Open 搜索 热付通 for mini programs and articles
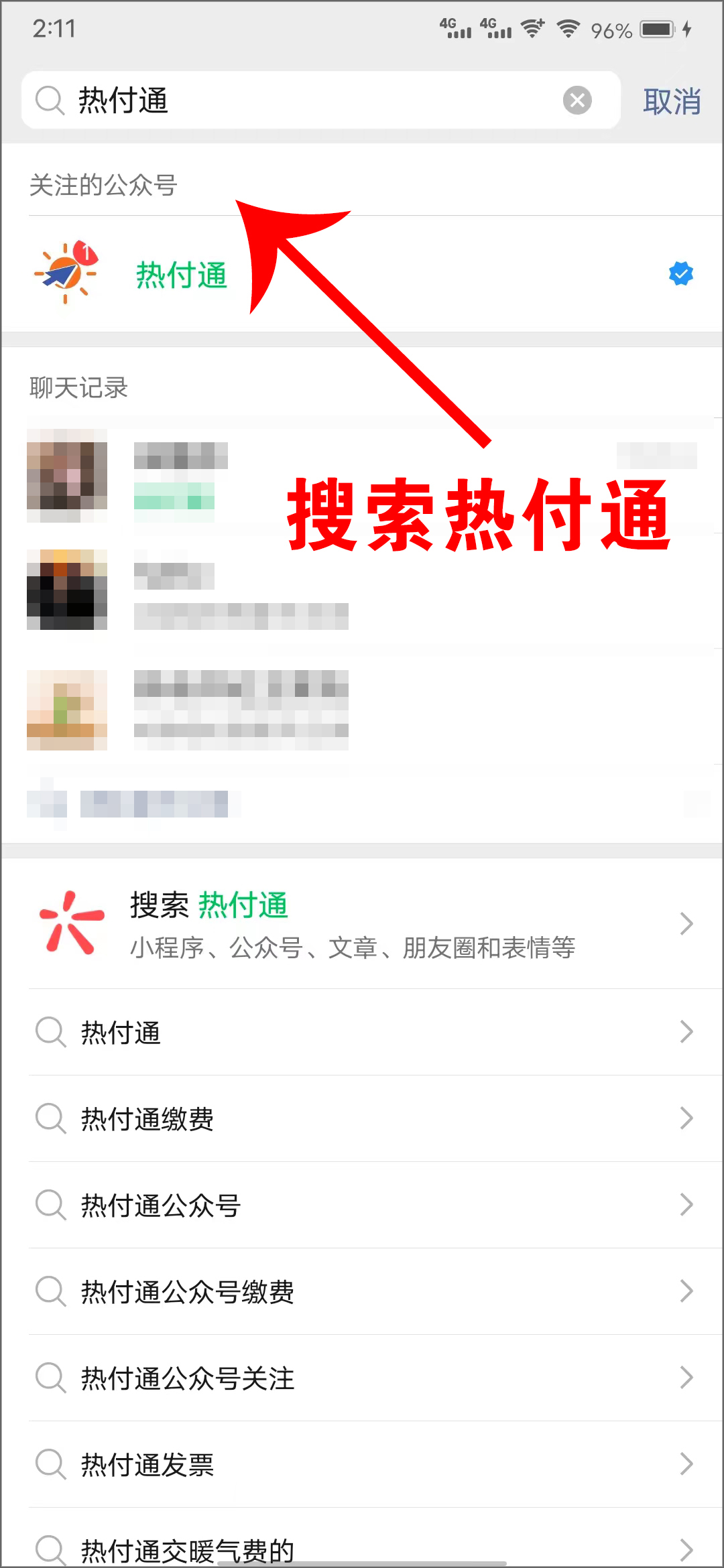Viewport: 724px width, 1568px height. 362,924
